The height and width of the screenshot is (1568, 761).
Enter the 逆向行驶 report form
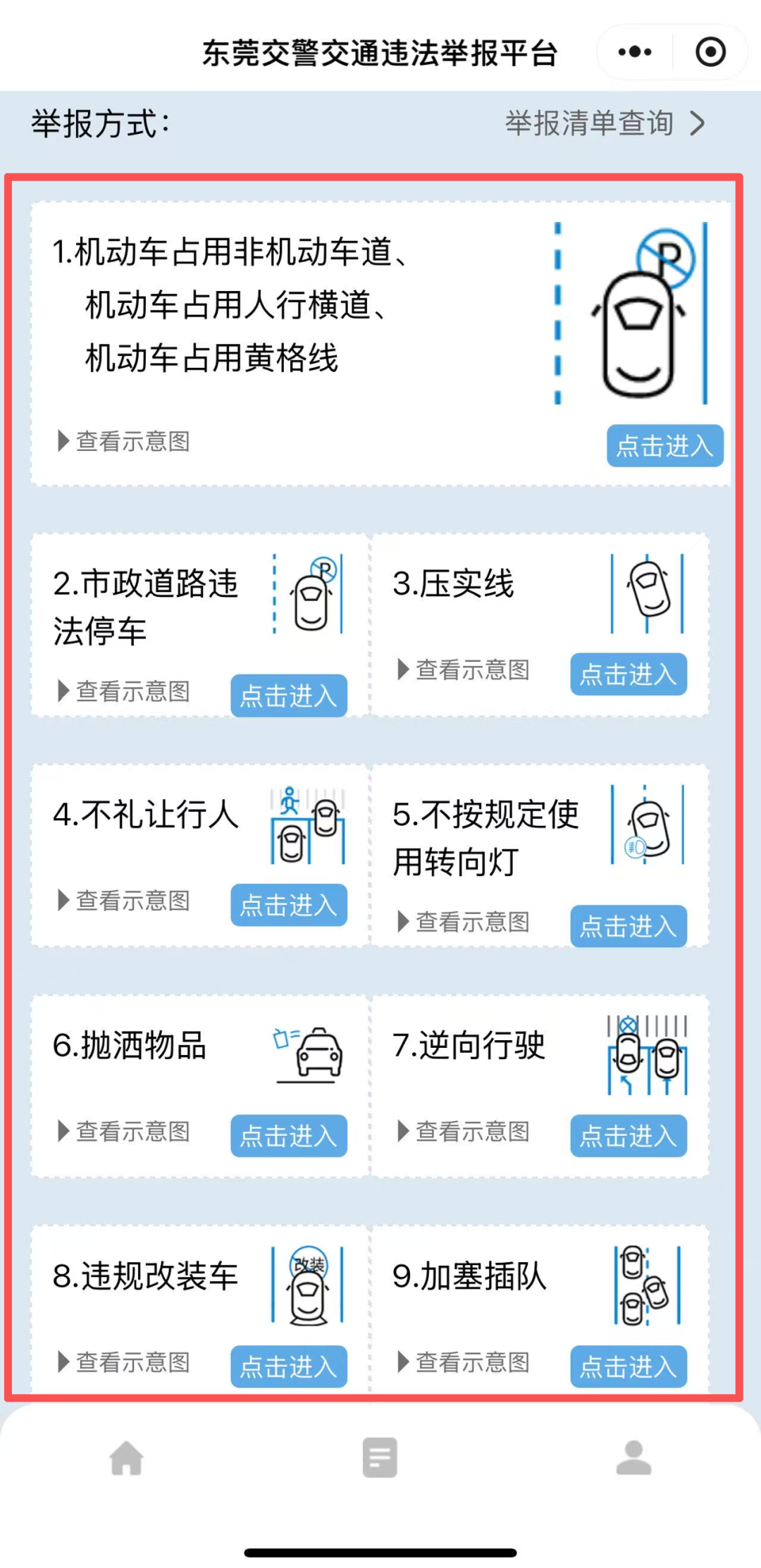pos(628,1135)
